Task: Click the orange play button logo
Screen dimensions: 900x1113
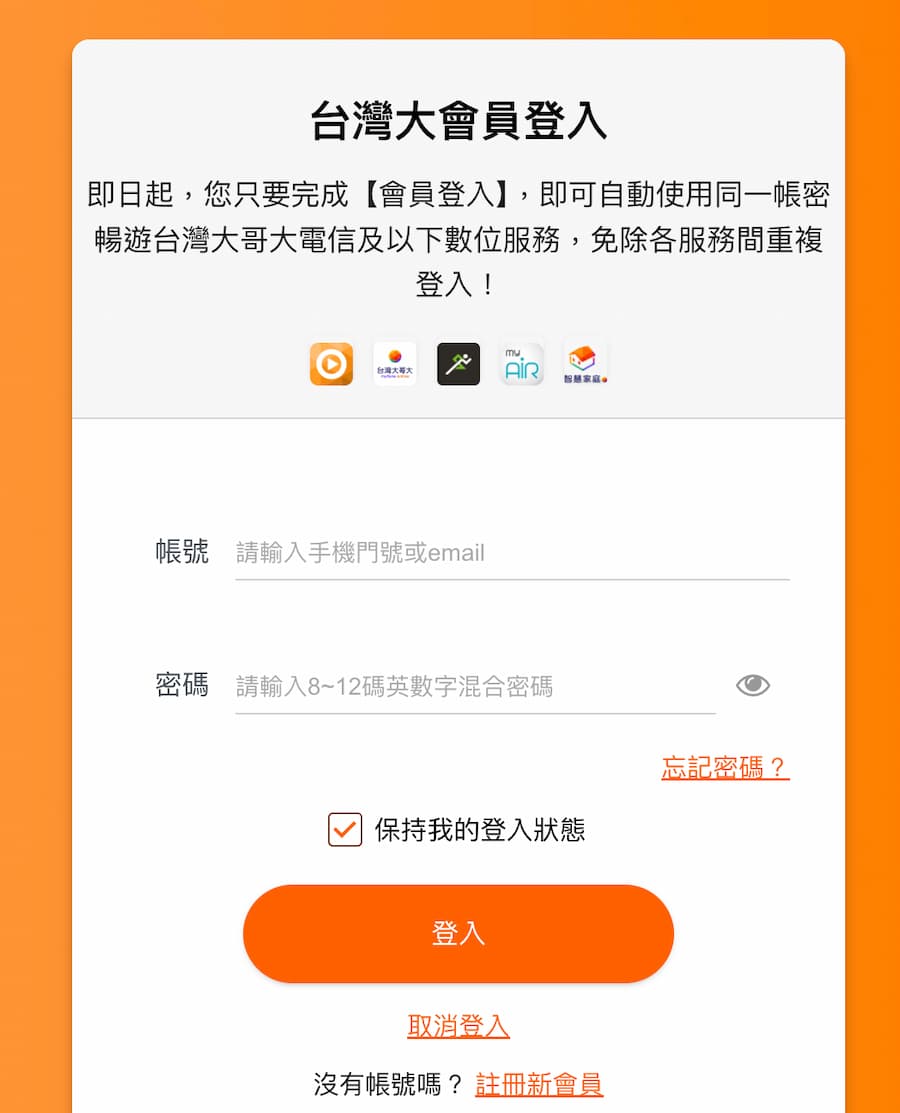Action: [330, 363]
